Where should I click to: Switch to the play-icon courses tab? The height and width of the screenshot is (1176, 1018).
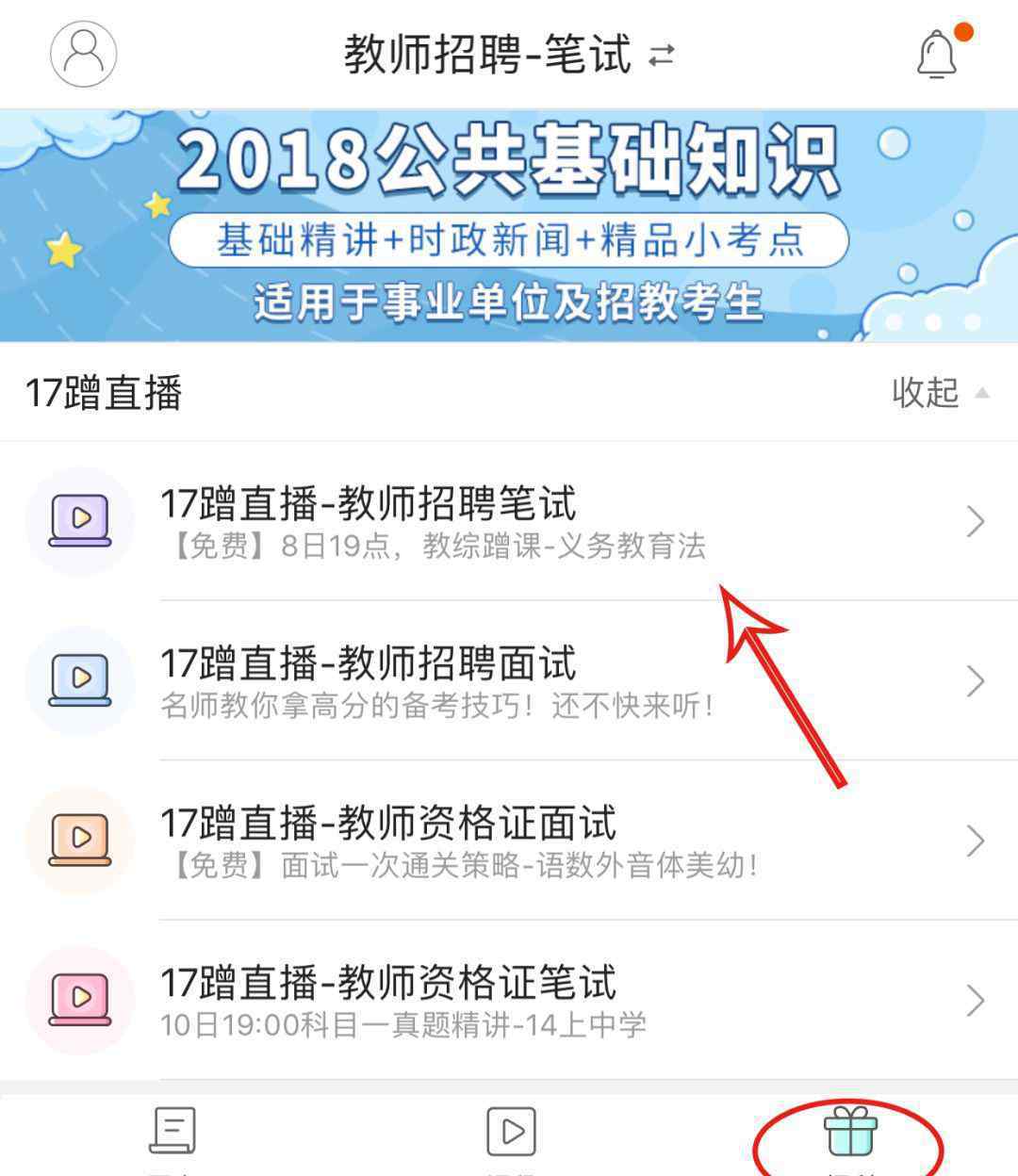point(511,1134)
